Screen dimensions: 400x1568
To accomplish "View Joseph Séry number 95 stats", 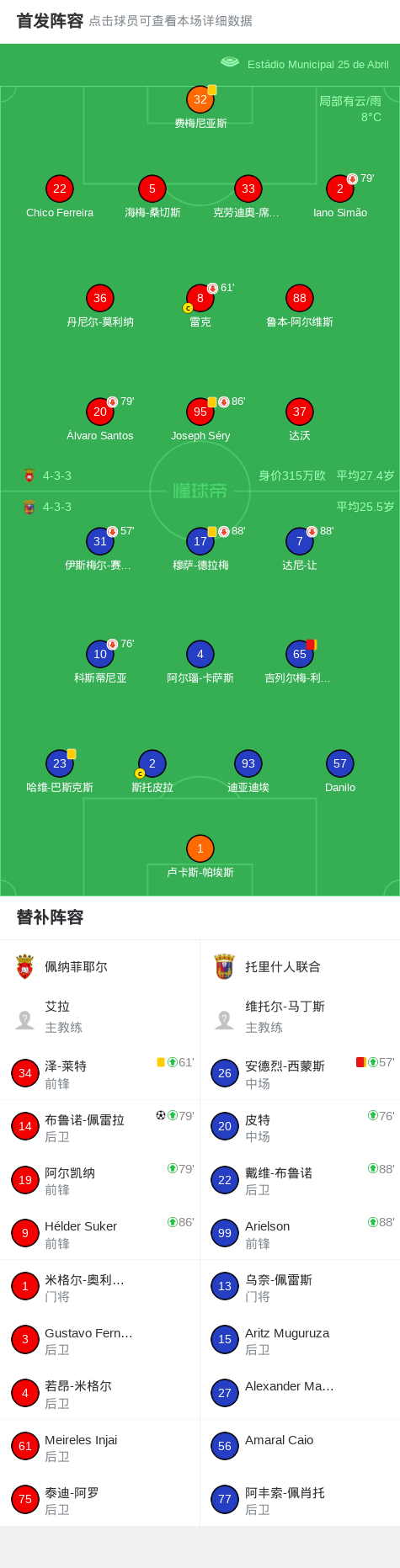I will (200, 419).
